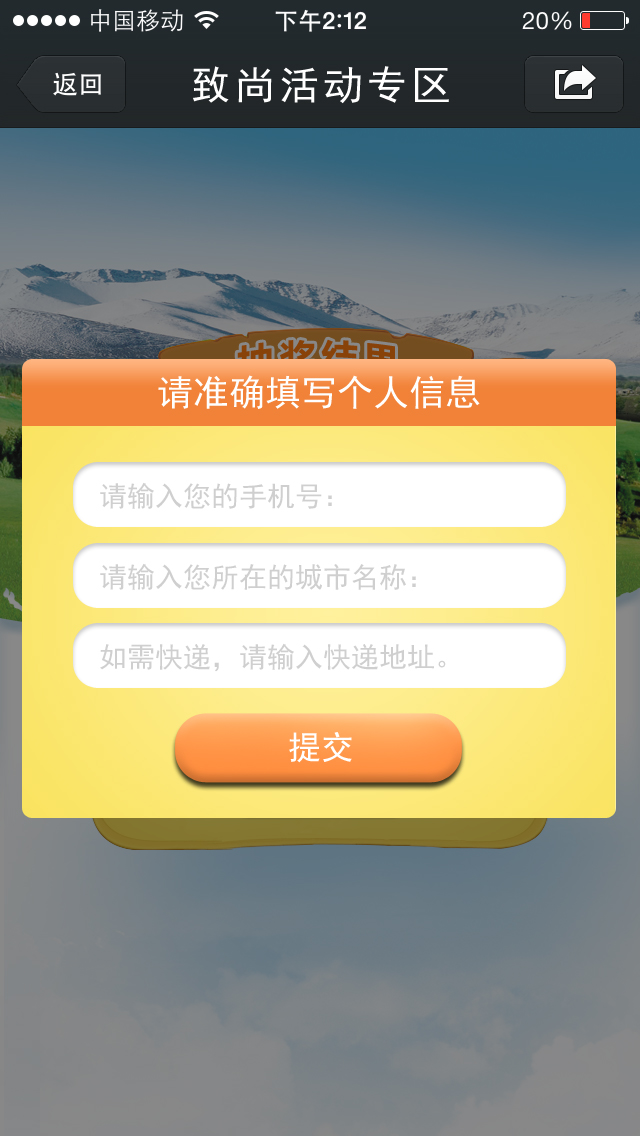This screenshot has width=640, height=1136.
Task: Submit the form with 提交 button
Action: click(319, 748)
